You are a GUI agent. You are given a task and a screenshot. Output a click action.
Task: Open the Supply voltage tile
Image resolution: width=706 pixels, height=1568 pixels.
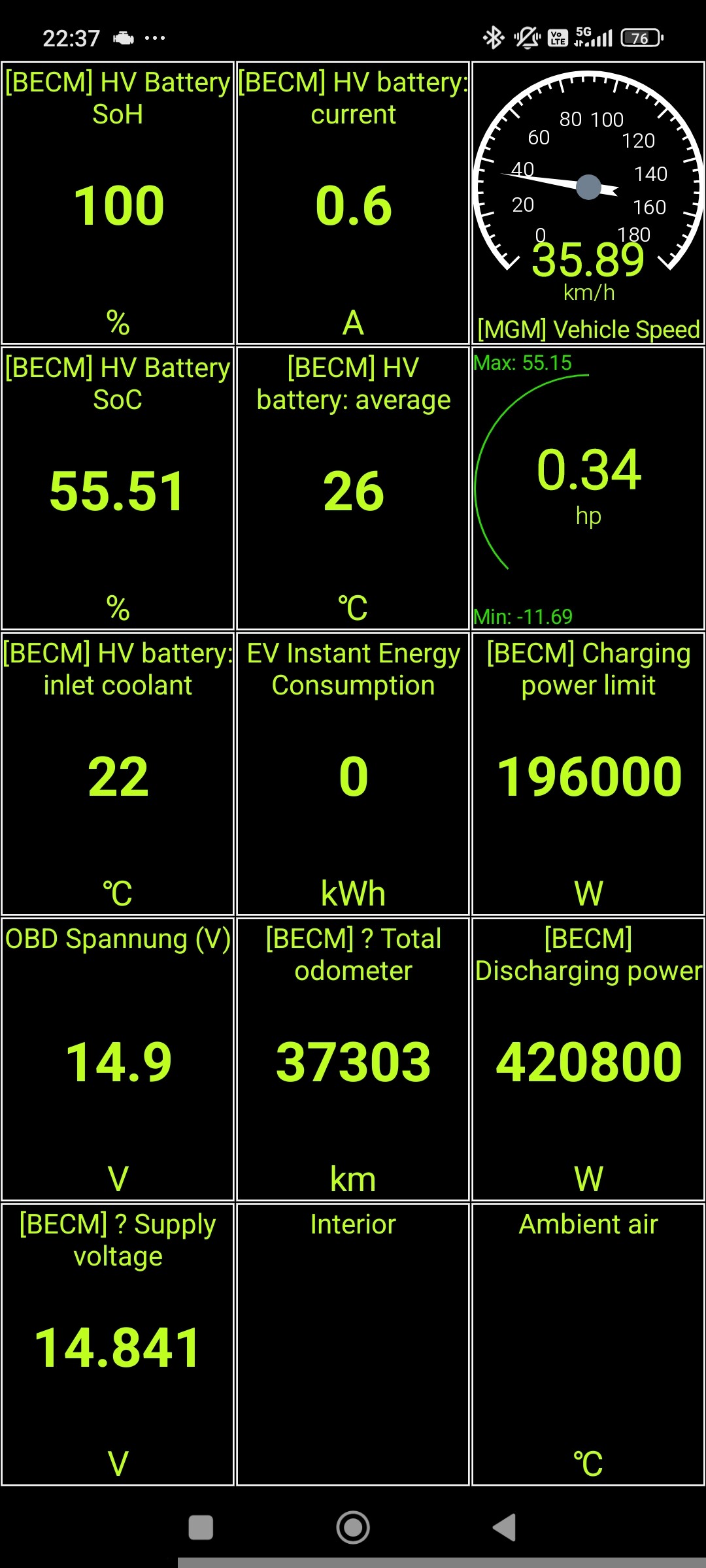(x=118, y=1345)
